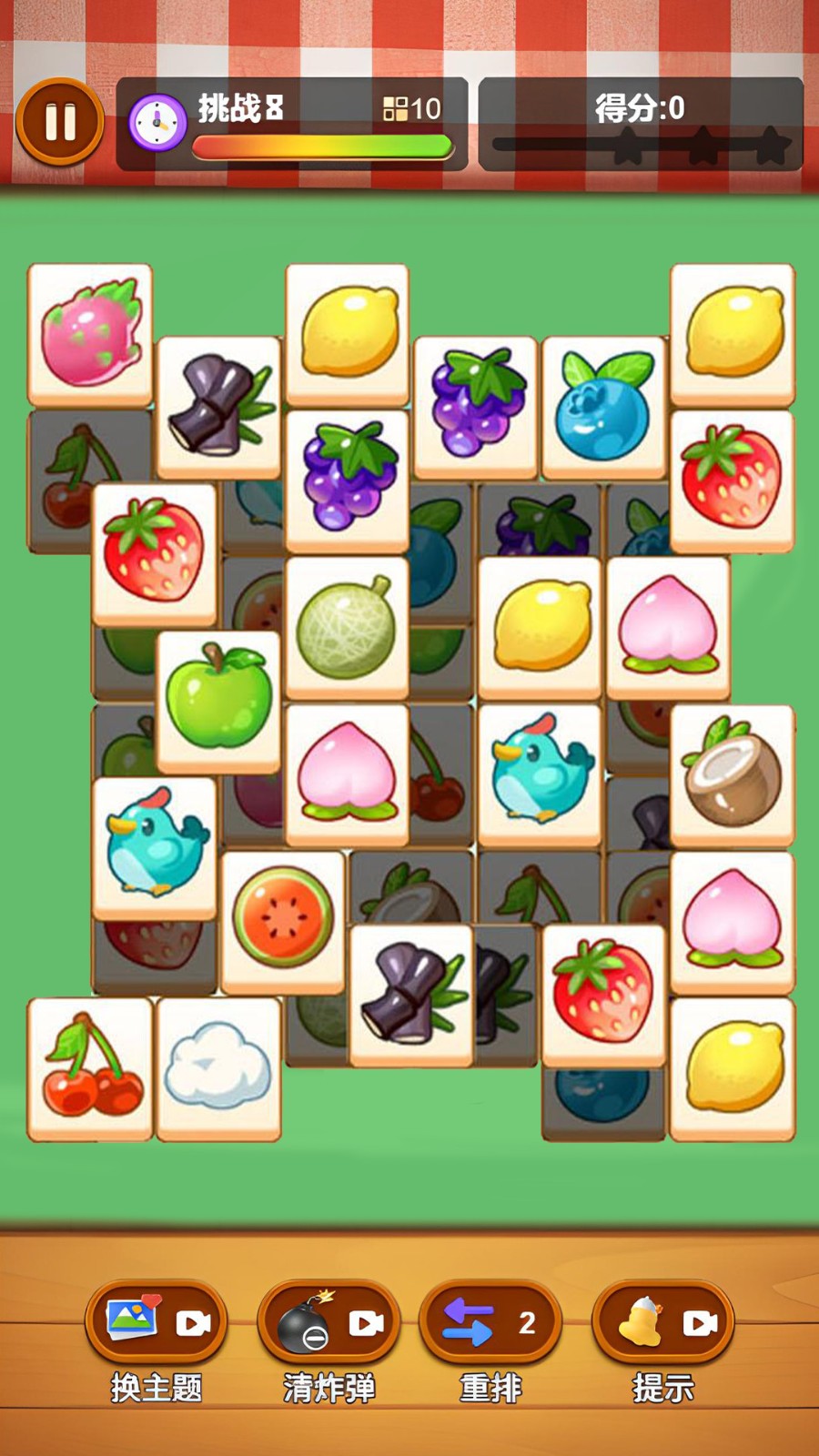819x1456 pixels.
Task: Tap the bright blueberry tile
Action: tap(604, 407)
